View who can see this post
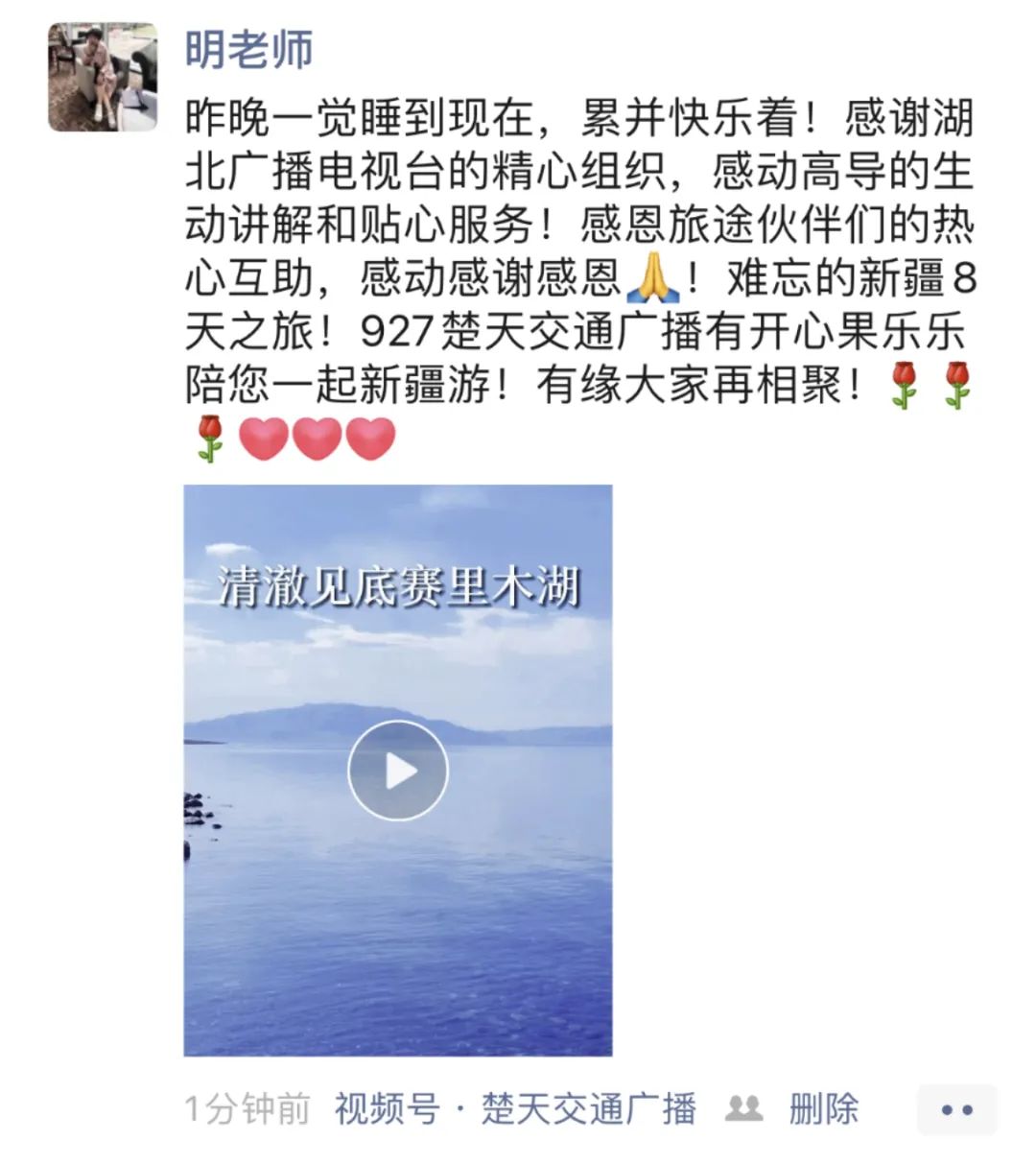The width and height of the screenshot is (1036, 1164). [x=744, y=1109]
